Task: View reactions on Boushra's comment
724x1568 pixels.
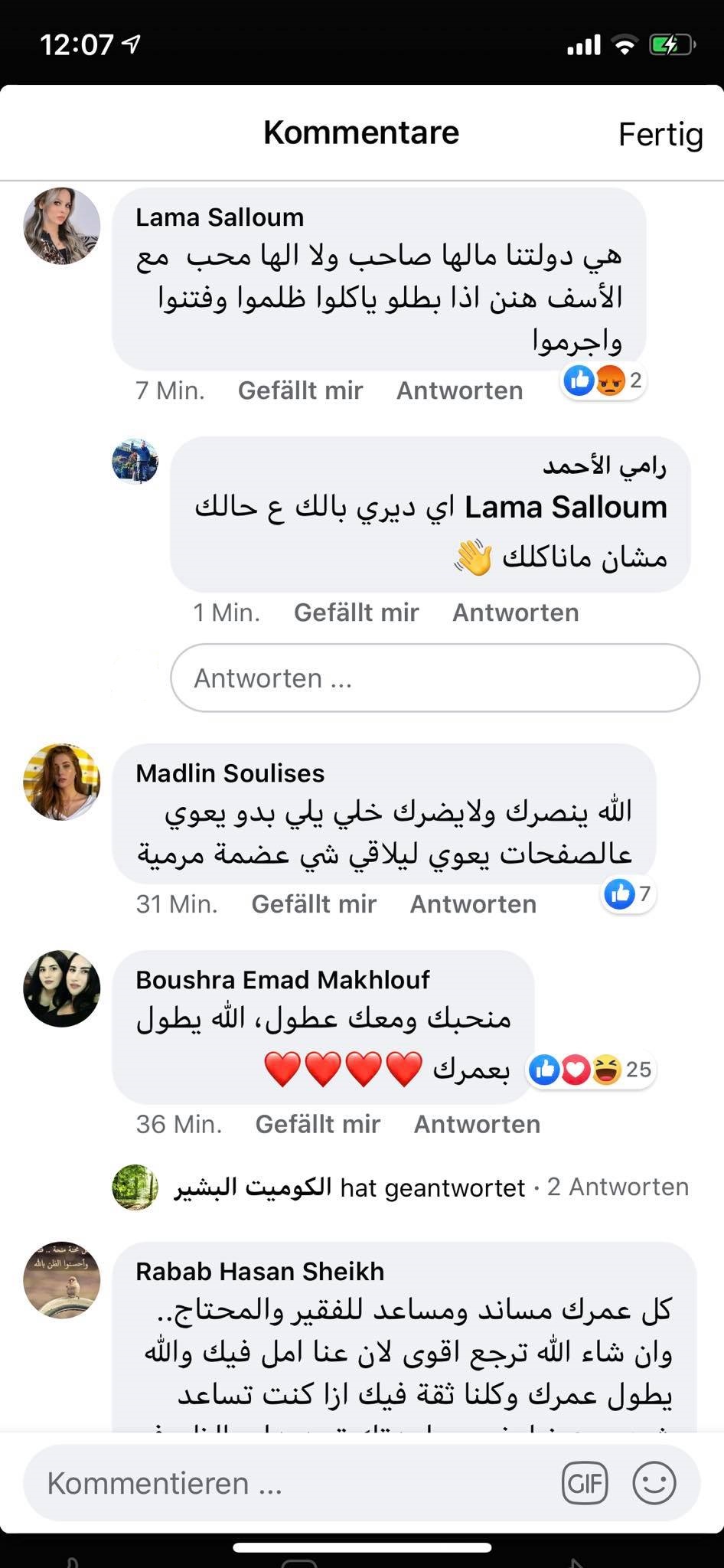Action: click(x=591, y=1070)
